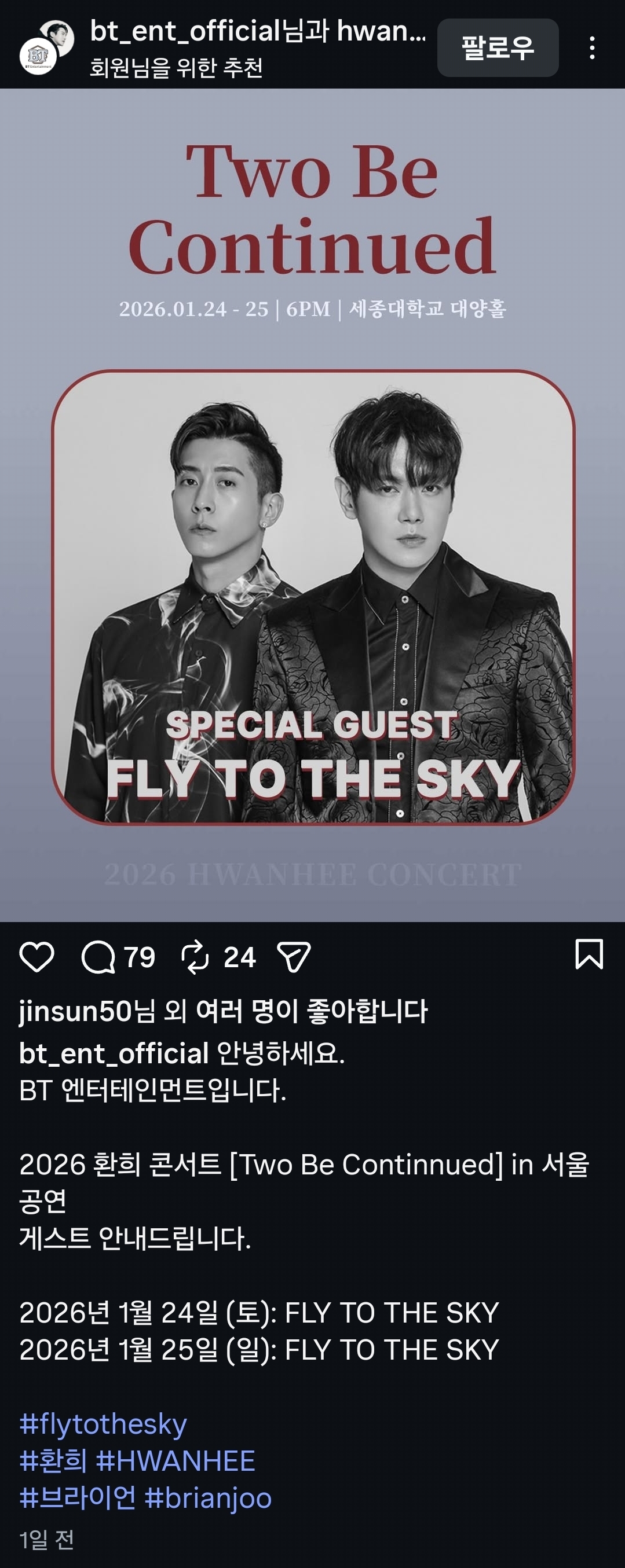Bookmark this concert post

(589, 954)
